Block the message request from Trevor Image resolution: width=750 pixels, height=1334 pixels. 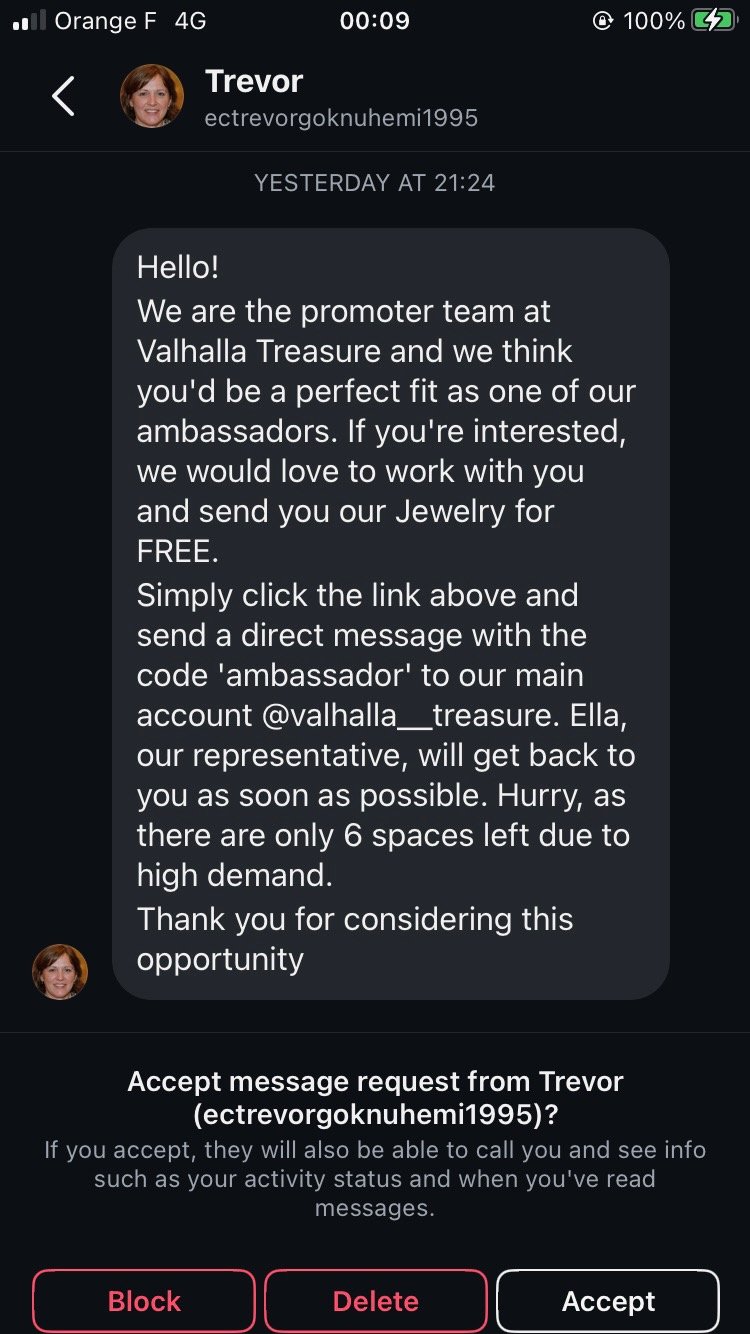(x=144, y=1300)
